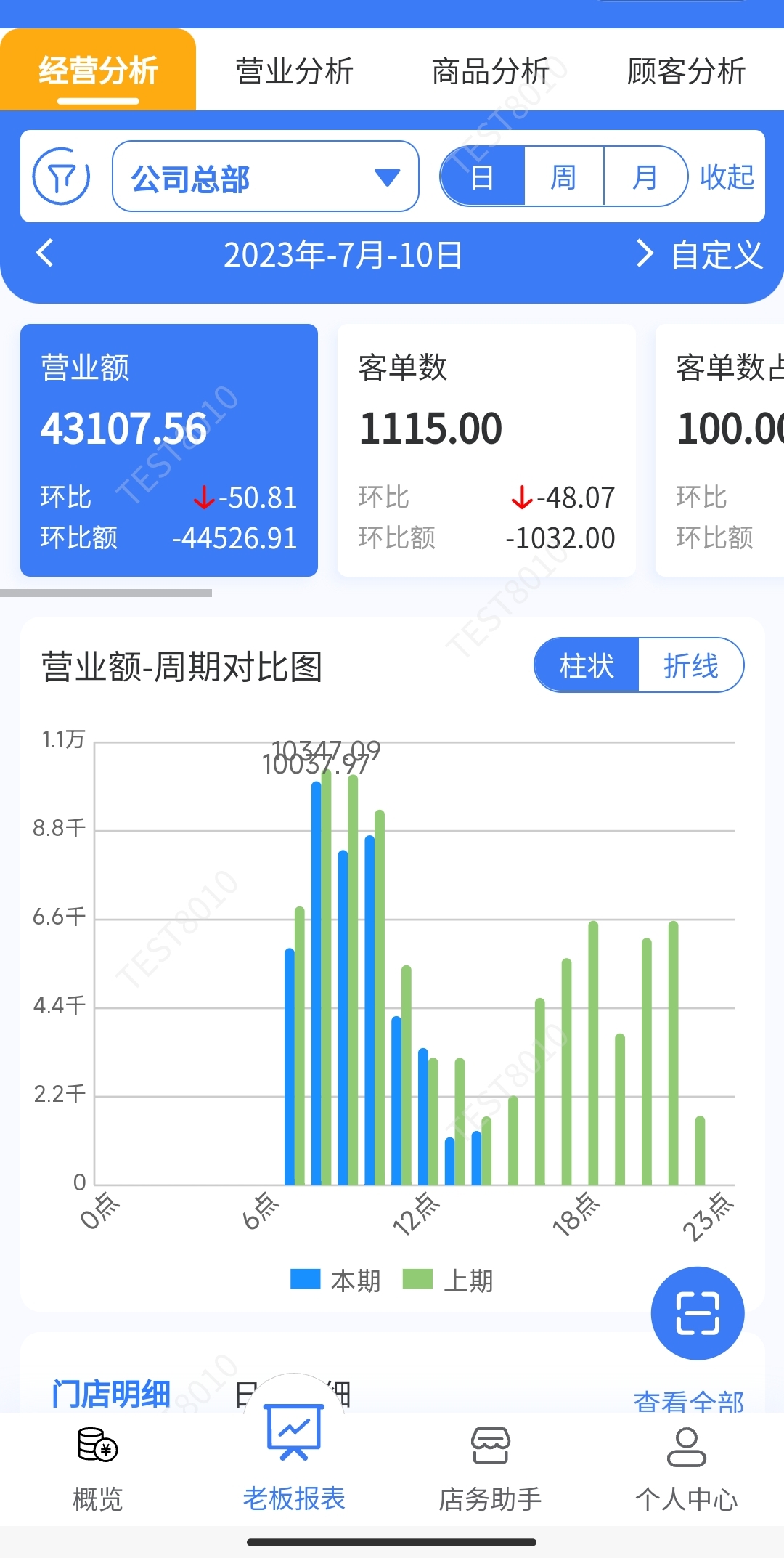Open the filter funnel icon
The width and height of the screenshot is (784, 1558).
coord(62,177)
